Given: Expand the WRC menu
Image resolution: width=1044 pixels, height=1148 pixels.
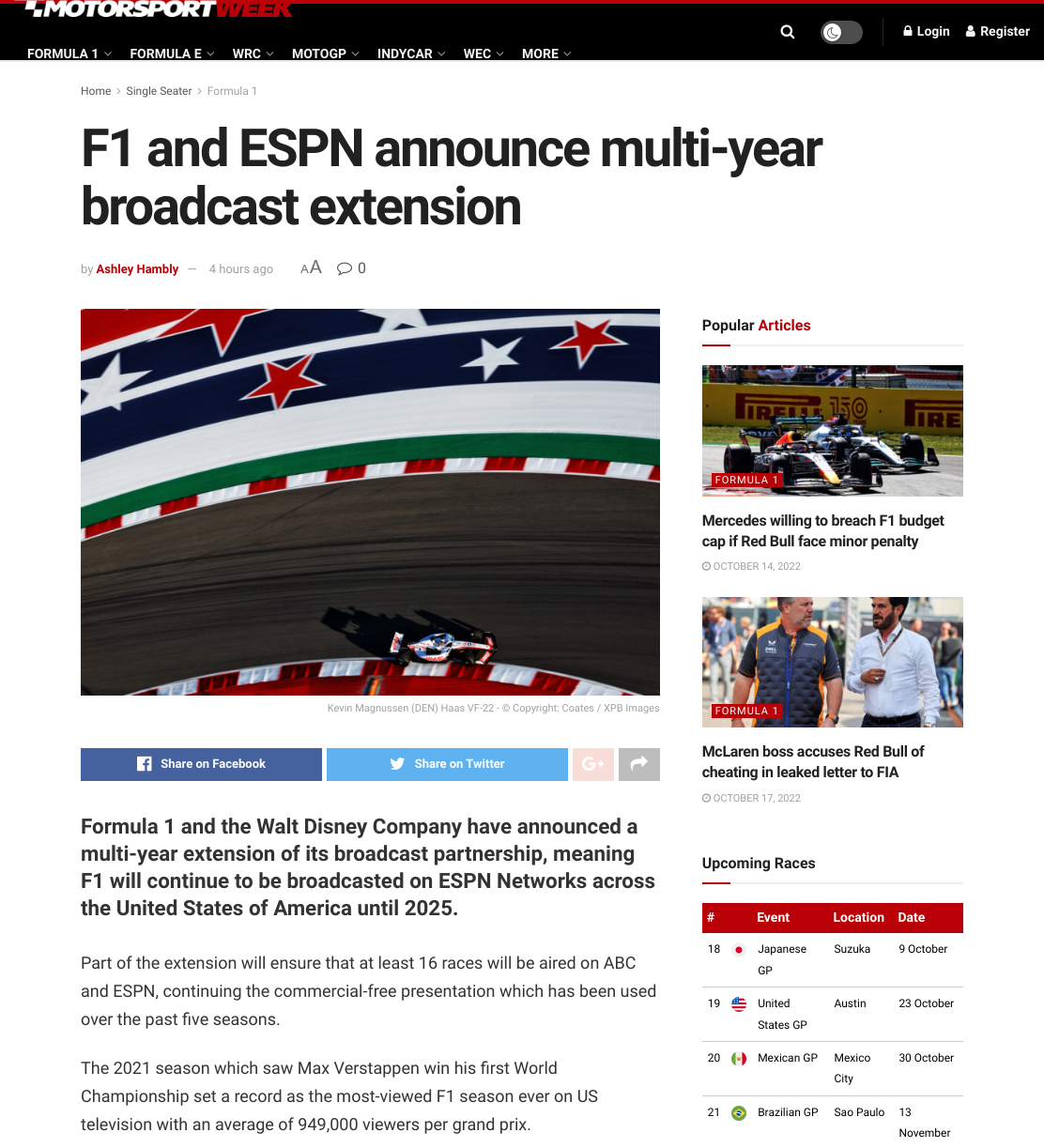Looking at the screenshot, I should [253, 54].
